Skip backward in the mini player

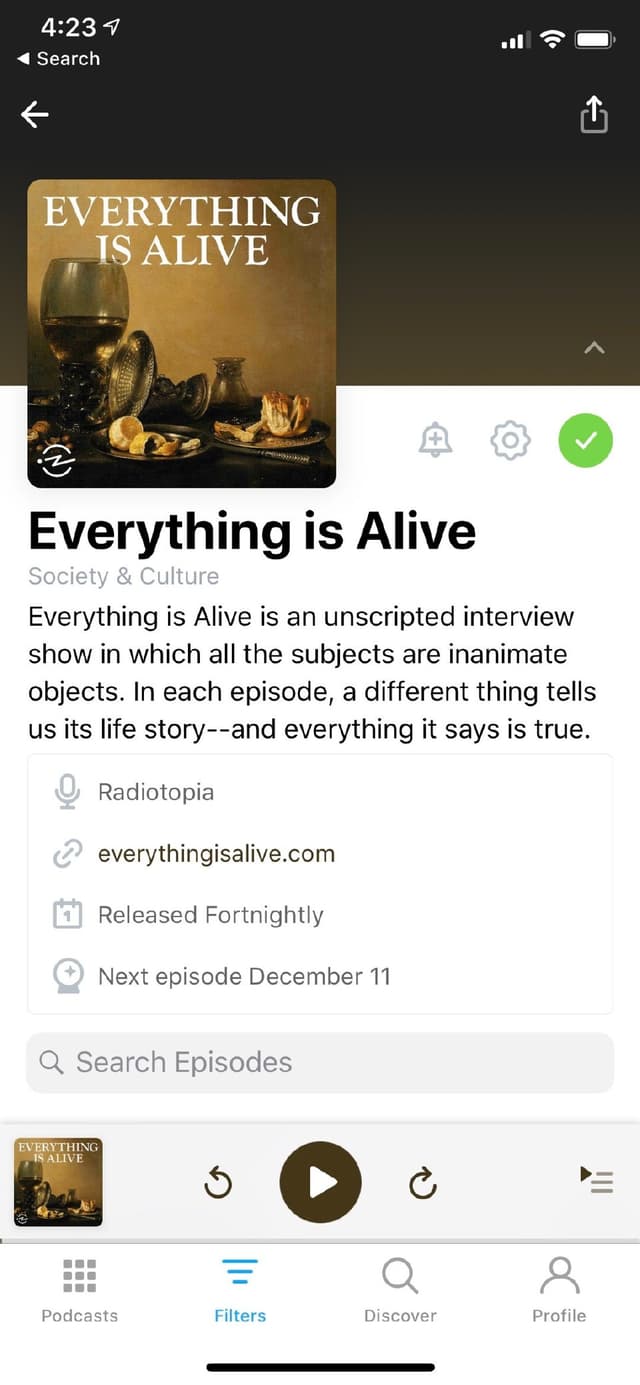pos(218,1183)
